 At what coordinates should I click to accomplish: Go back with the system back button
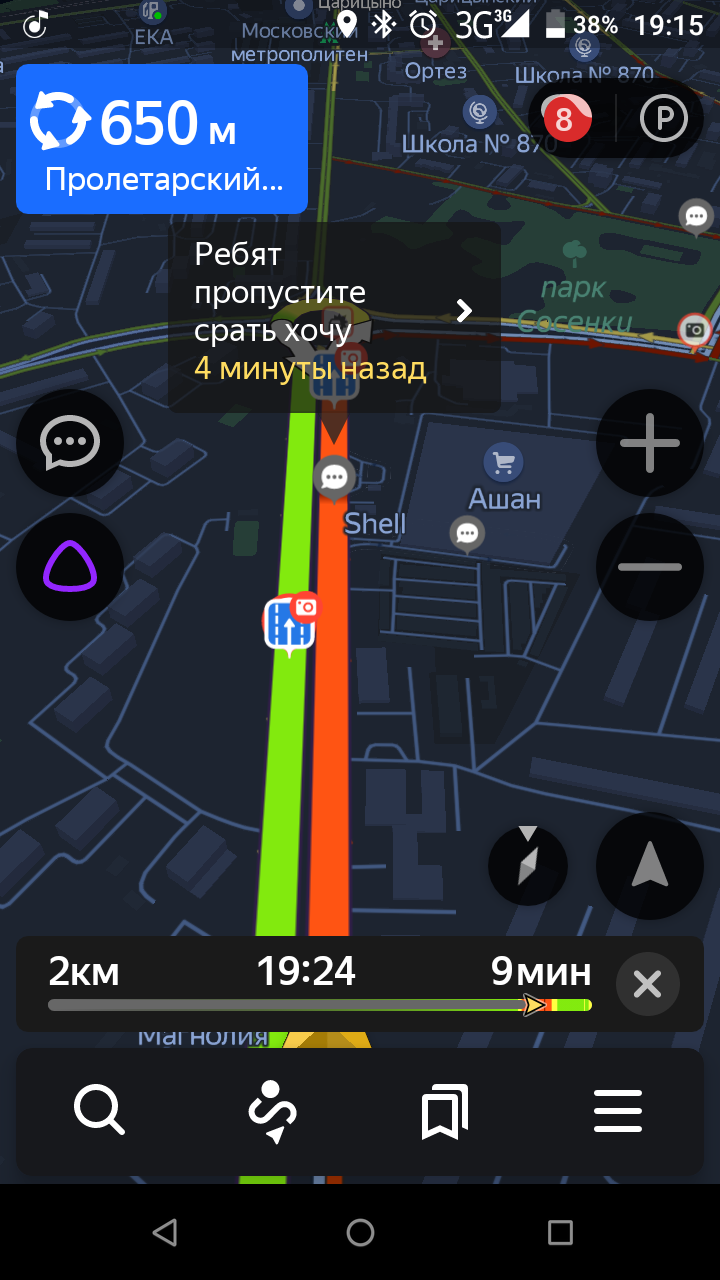pyautogui.click(x=164, y=1232)
